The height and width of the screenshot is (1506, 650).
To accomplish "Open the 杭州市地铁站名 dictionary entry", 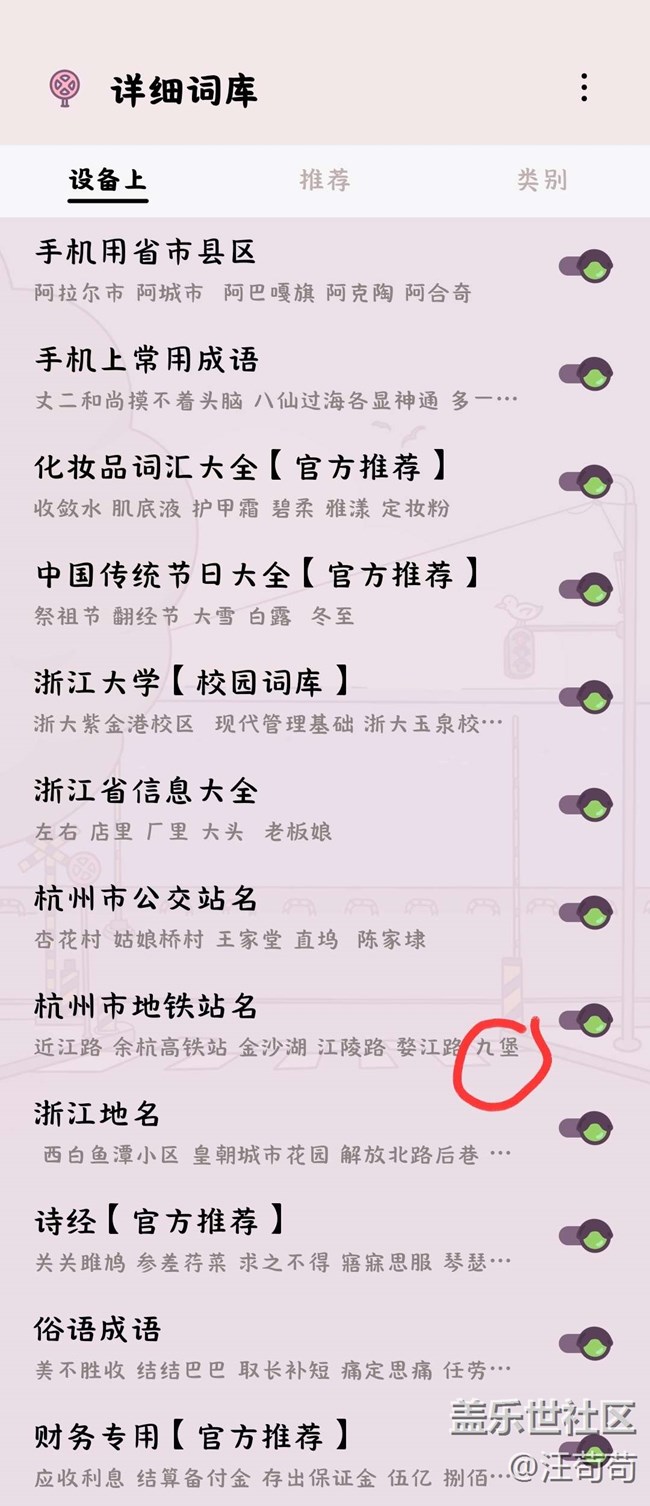I will (x=146, y=1006).
